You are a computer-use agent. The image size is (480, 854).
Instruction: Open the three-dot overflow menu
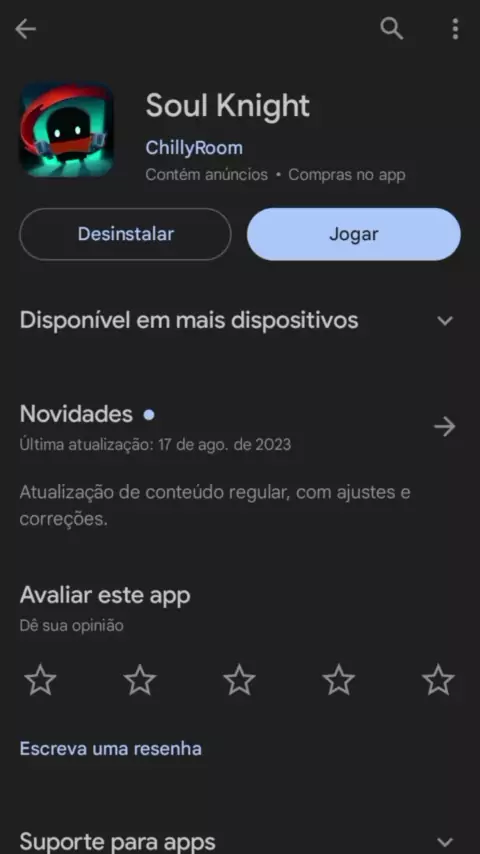(455, 29)
